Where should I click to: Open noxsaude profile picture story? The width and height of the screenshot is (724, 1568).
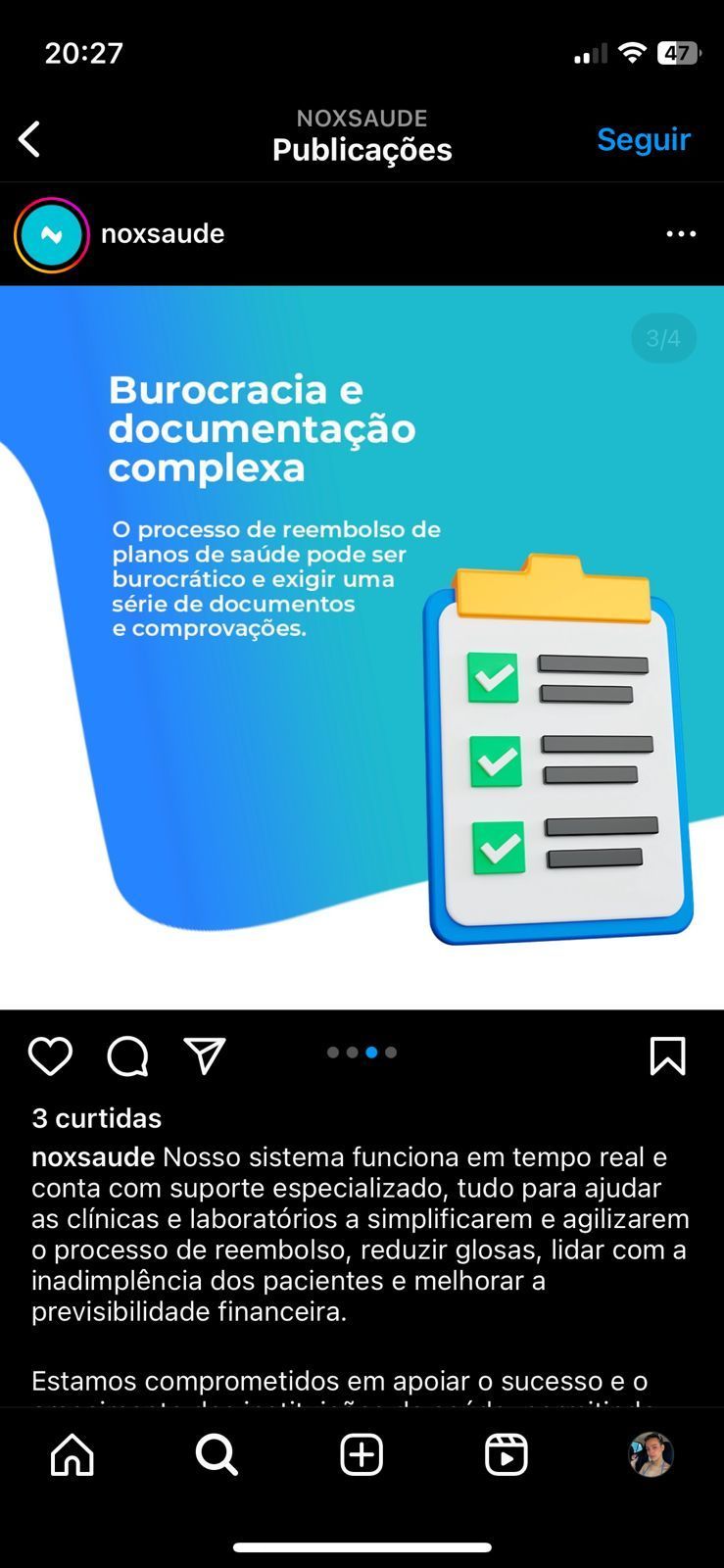52,234
